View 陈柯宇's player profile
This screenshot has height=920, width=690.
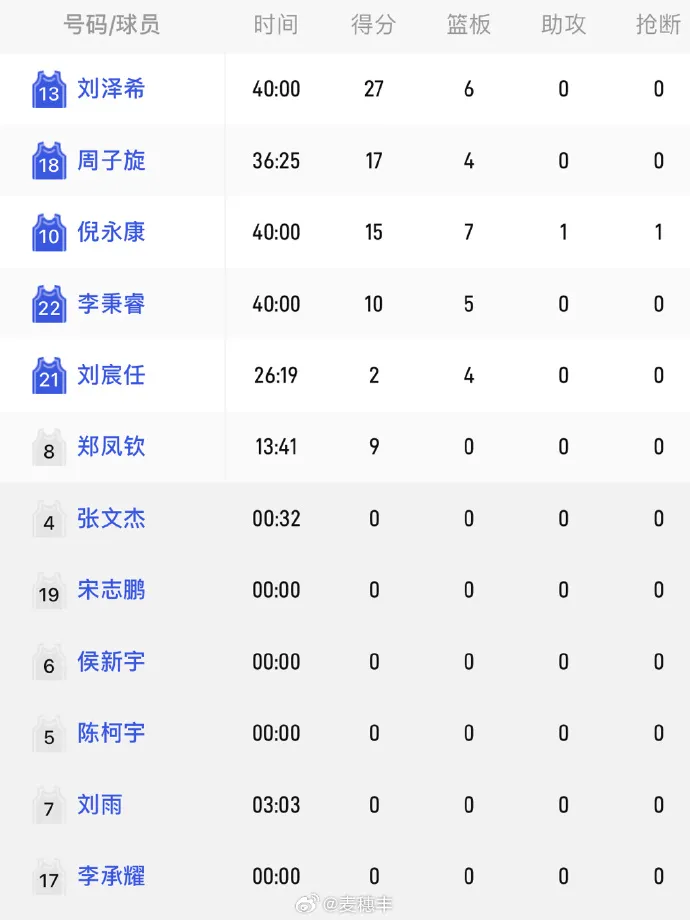coord(111,733)
